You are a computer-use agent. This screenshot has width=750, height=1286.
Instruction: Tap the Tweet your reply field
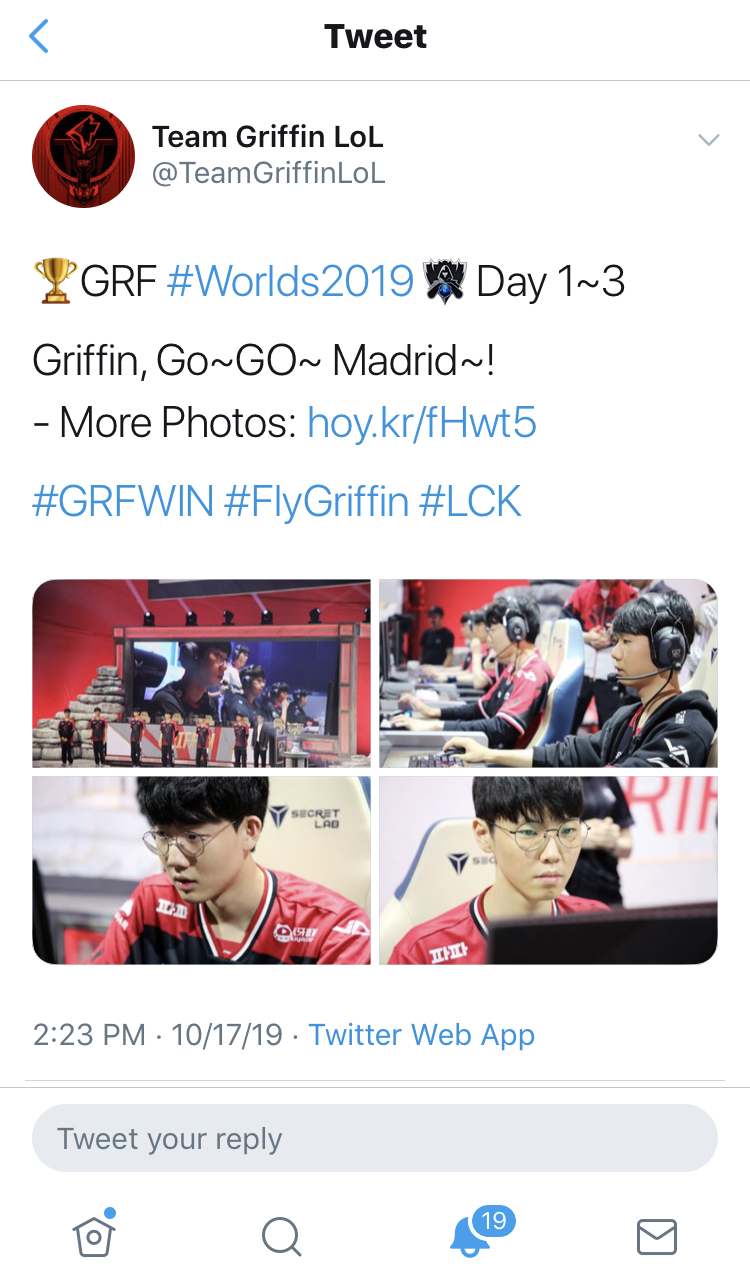pyautogui.click(x=375, y=1138)
